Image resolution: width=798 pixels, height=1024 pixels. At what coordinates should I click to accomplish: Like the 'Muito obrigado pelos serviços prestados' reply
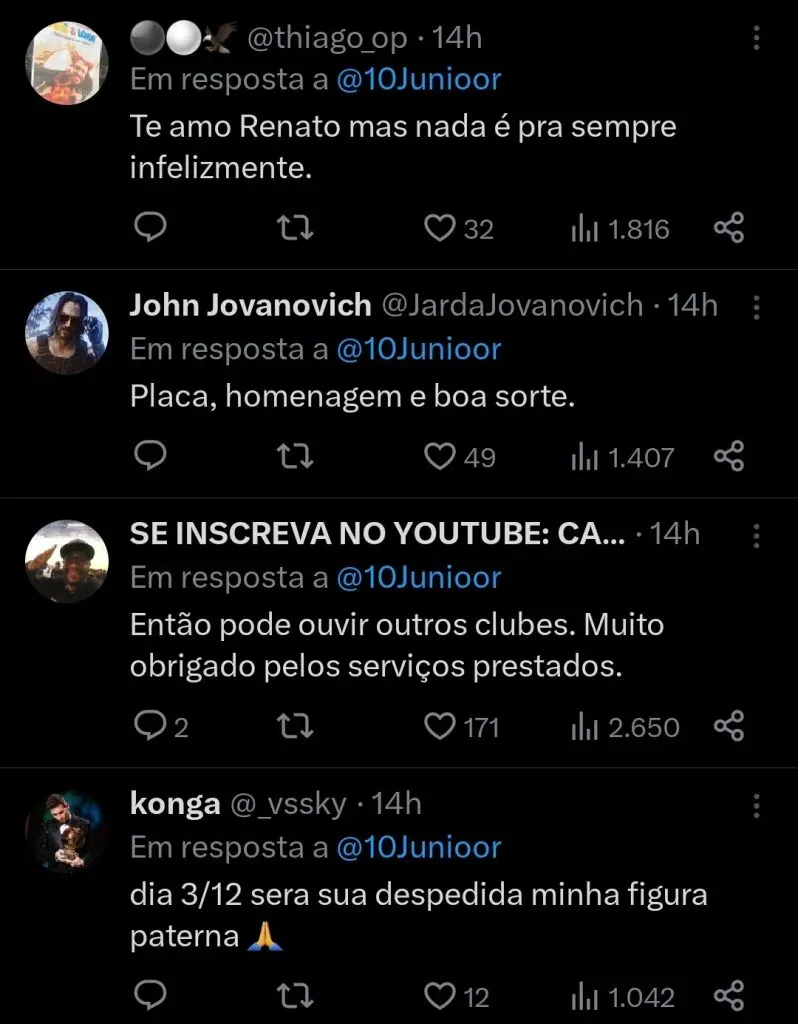click(x=440, y=726)
